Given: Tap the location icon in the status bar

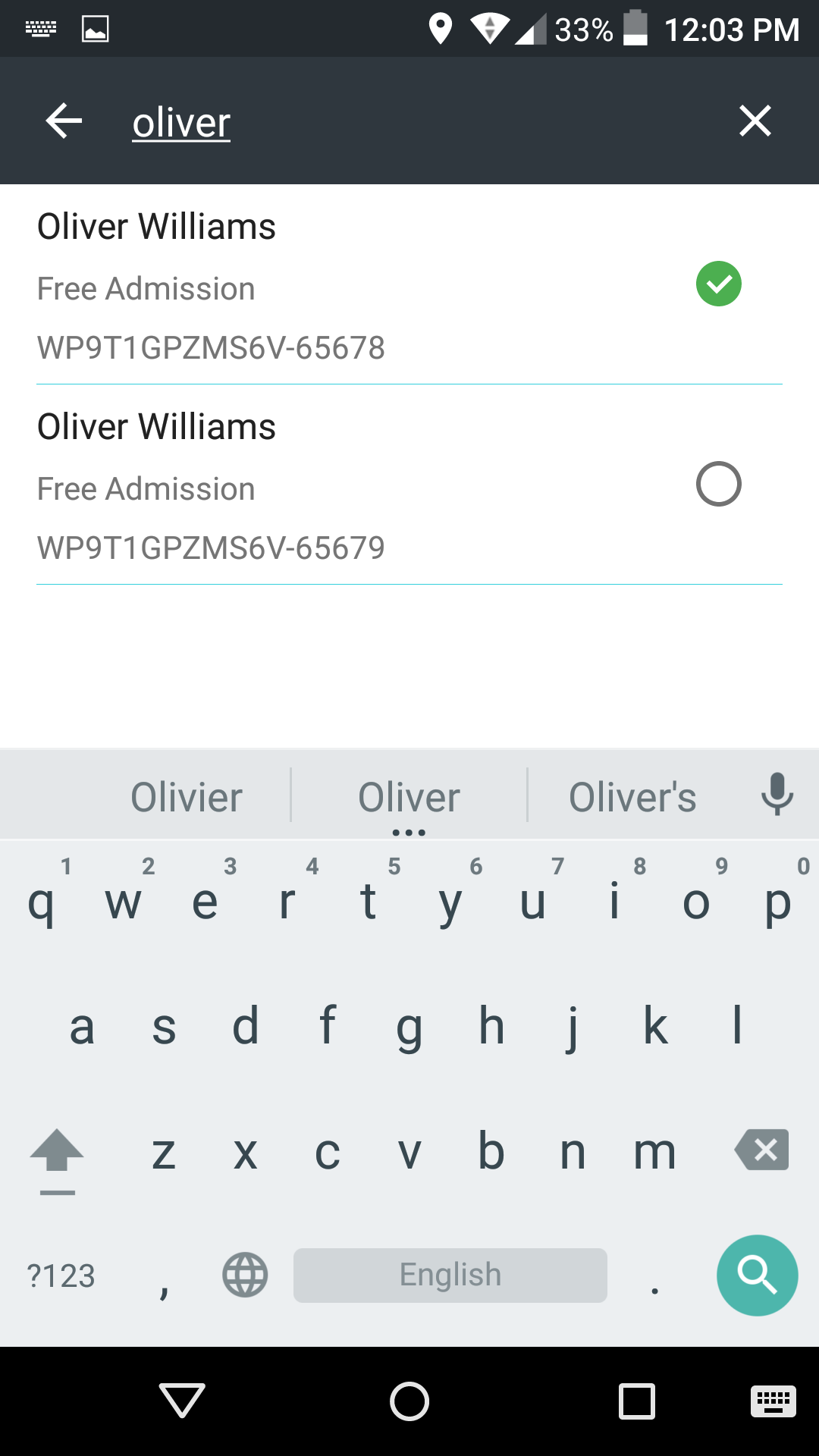Looking at the screenshot, I should [442, 28].
